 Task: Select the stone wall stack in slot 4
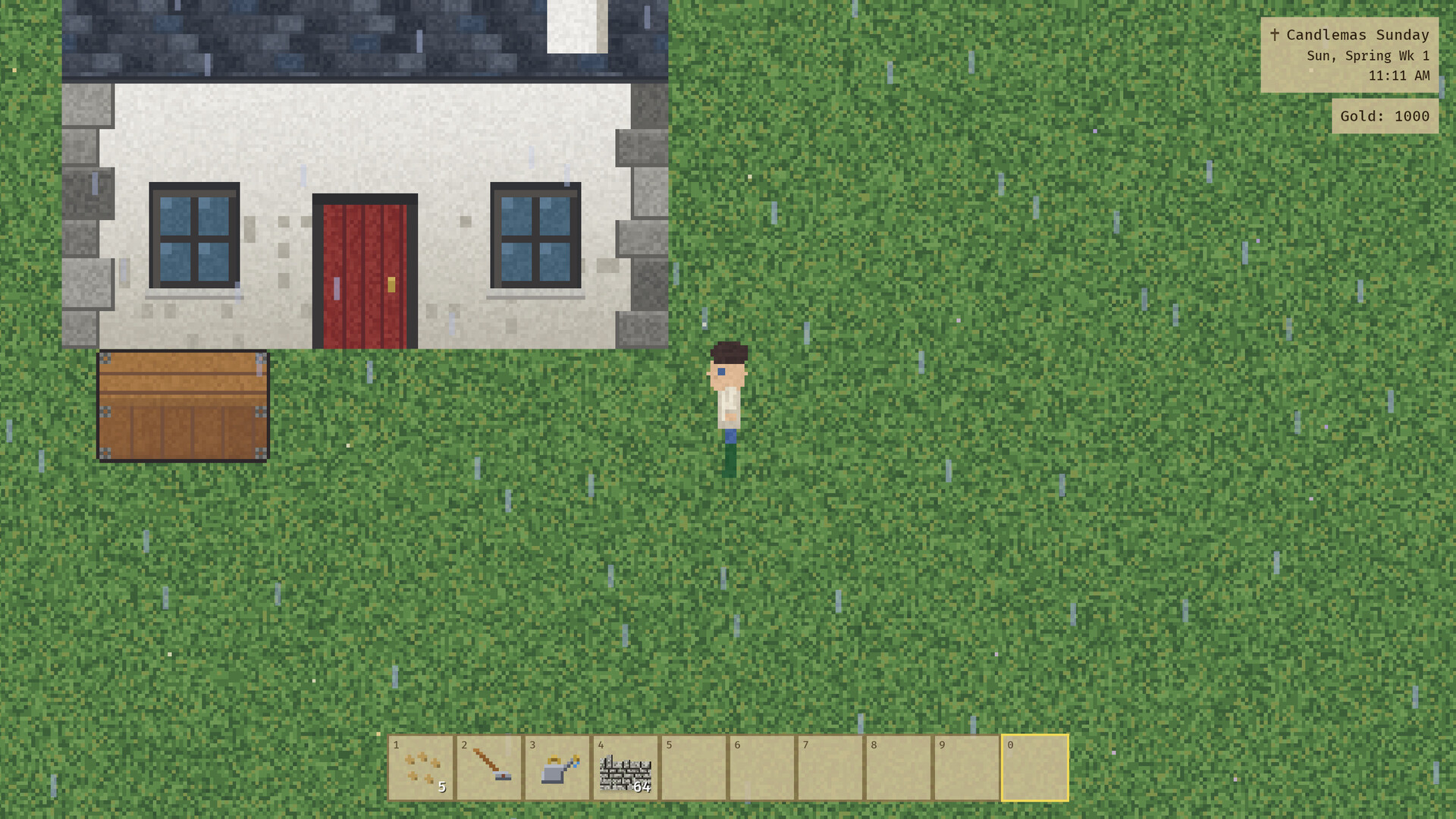coord(626,767)
